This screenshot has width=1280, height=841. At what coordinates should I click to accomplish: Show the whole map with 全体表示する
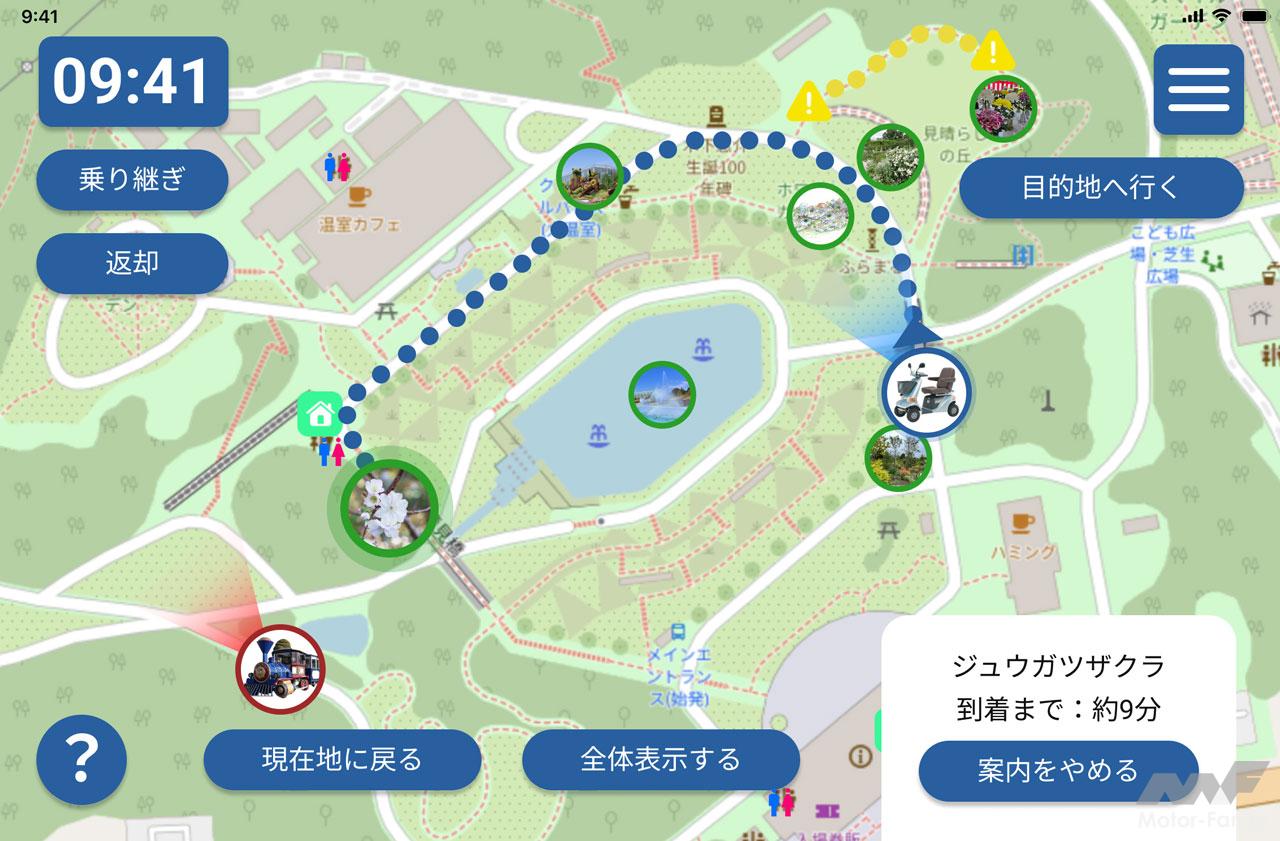660,759
